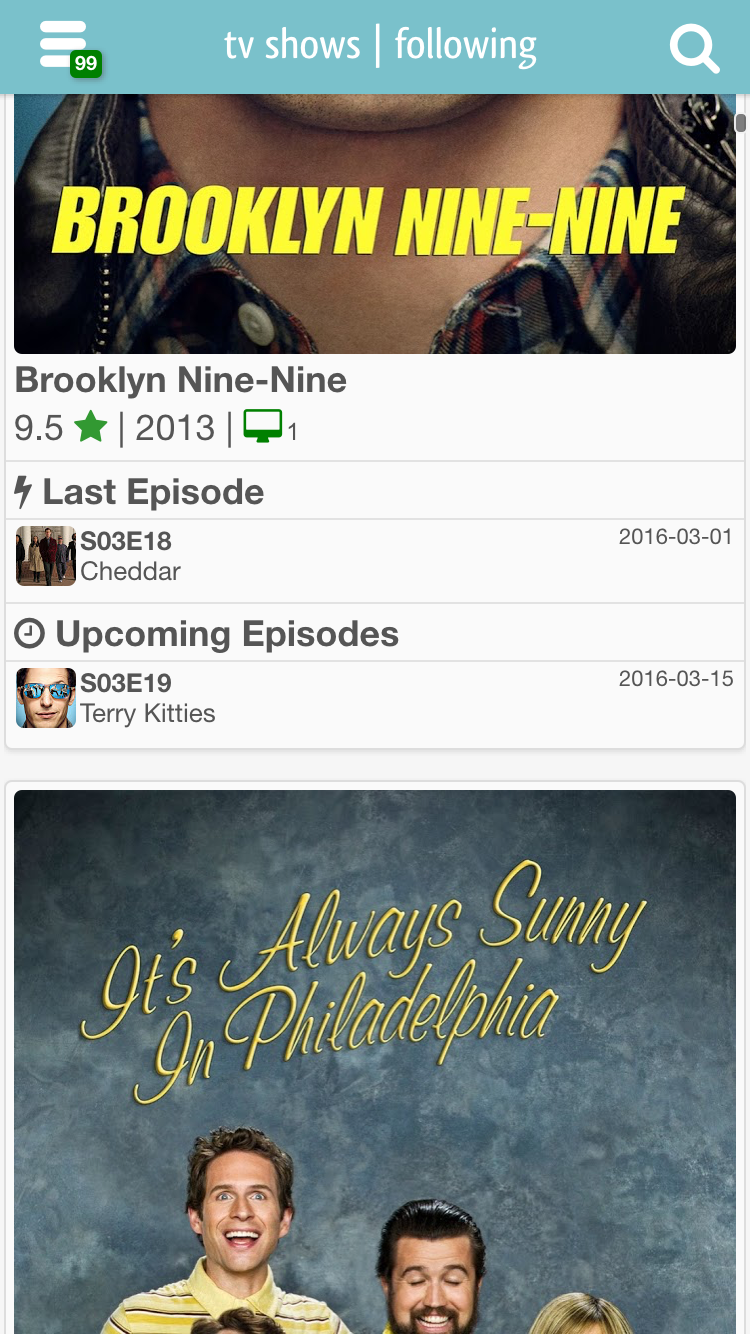Viewport: 750px width, 1334px height.
Task: Open upcoming episode S03E19 Terry Kitties
Action: (375, 699)
